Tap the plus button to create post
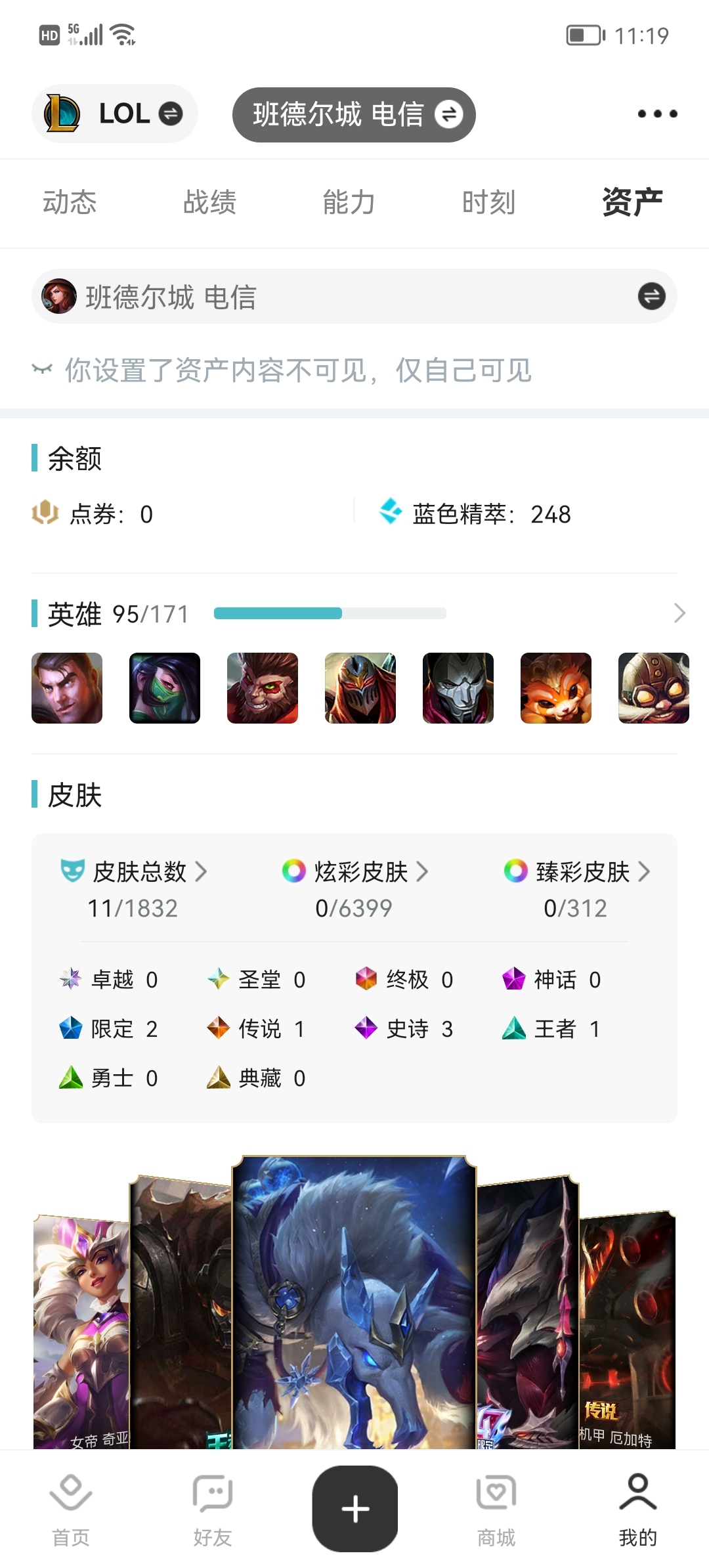Image resolution: width=709 pixels, height=1568 pixels. coord(355,1509)
